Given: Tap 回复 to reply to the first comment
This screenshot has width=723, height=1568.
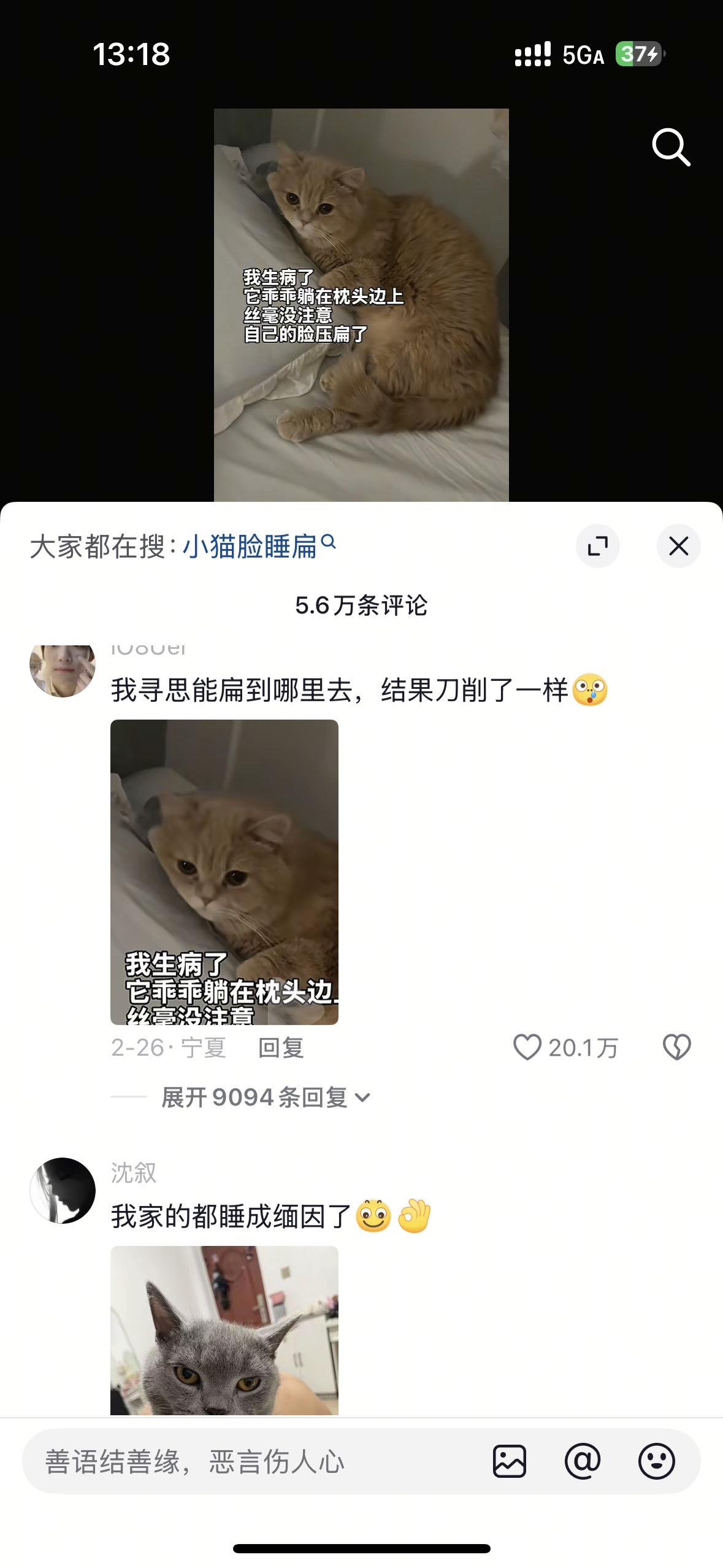Looking at the screenshot, I should (283, 1048).
